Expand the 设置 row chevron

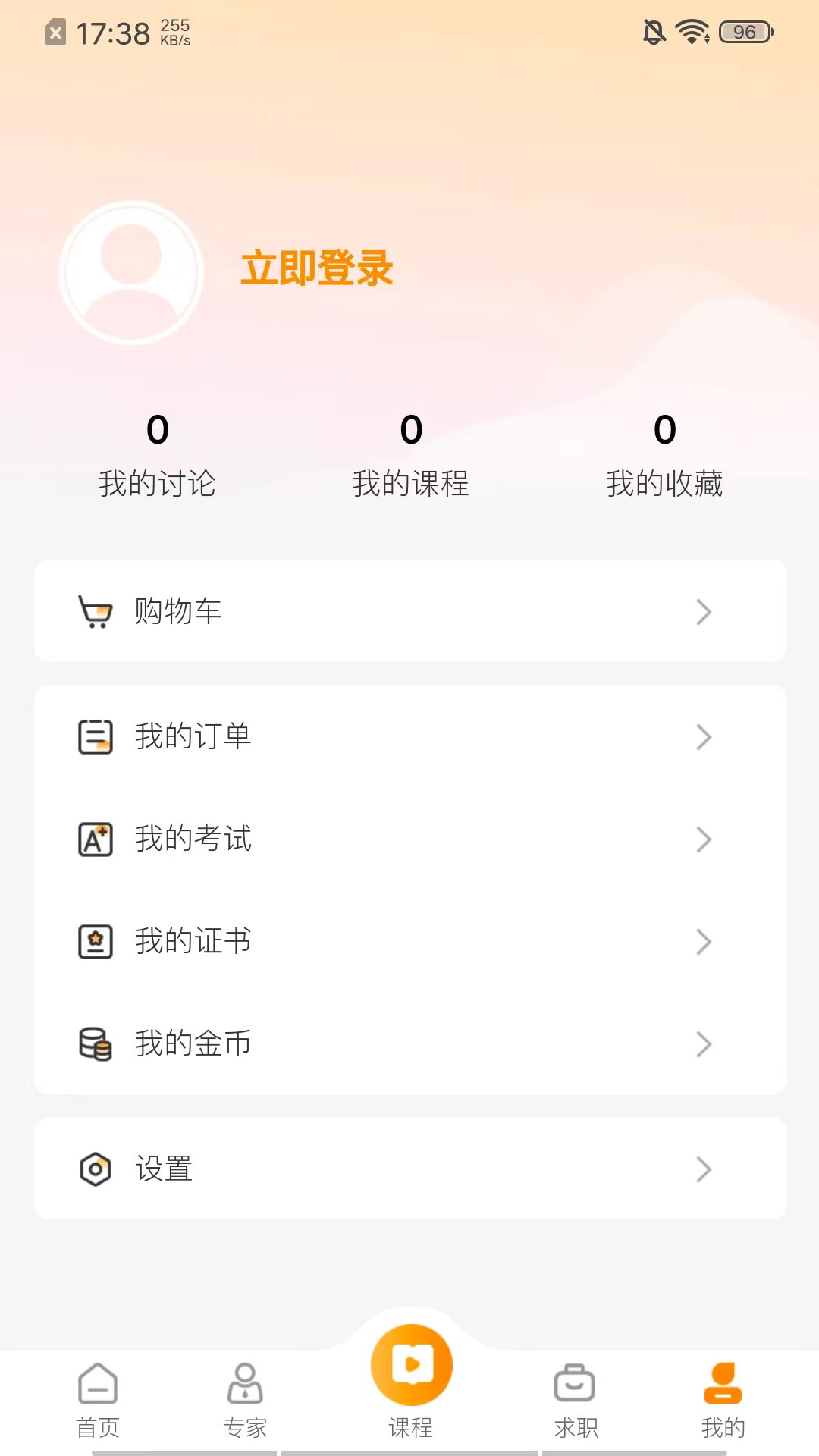(x=703, y=1169)
